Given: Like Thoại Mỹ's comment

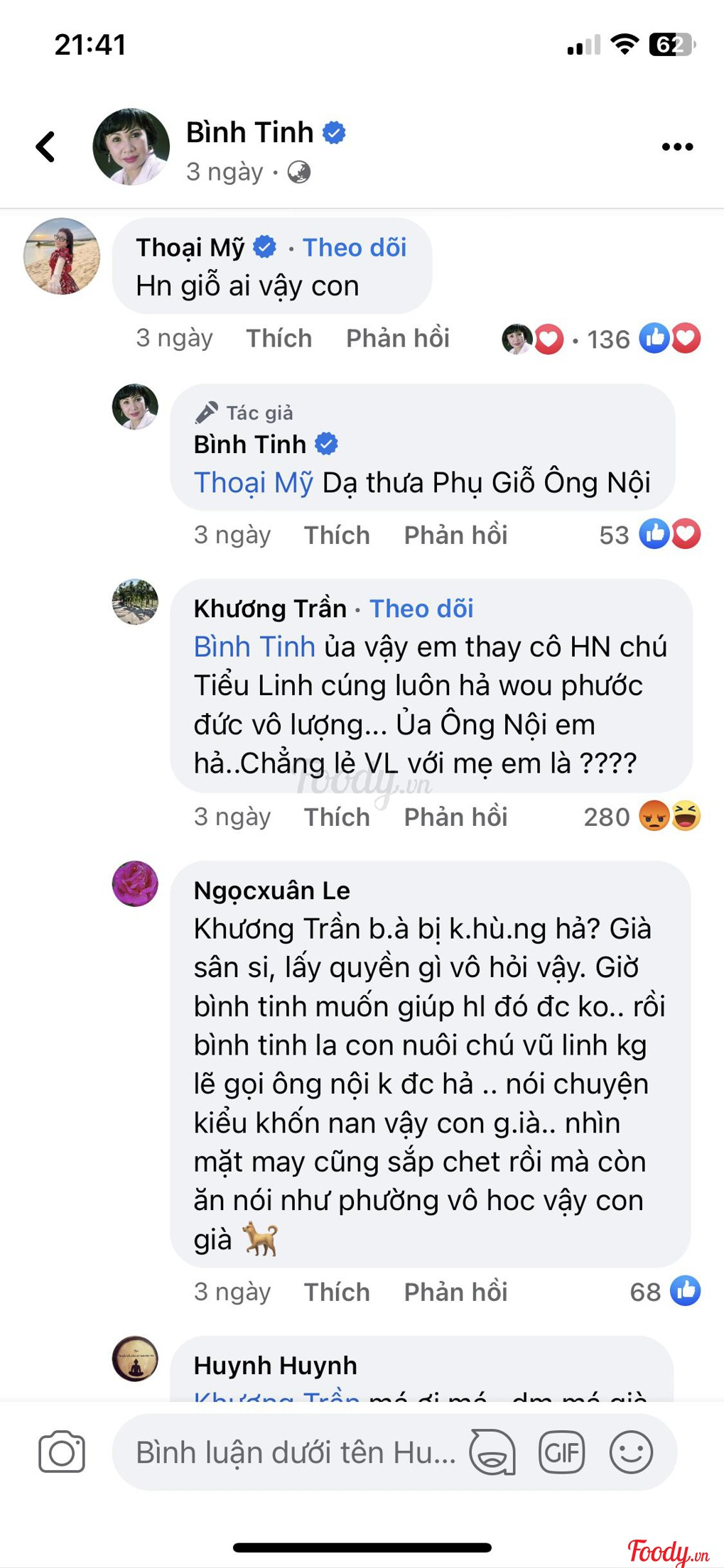Looking at the screenshot, I should pos(279,338).
